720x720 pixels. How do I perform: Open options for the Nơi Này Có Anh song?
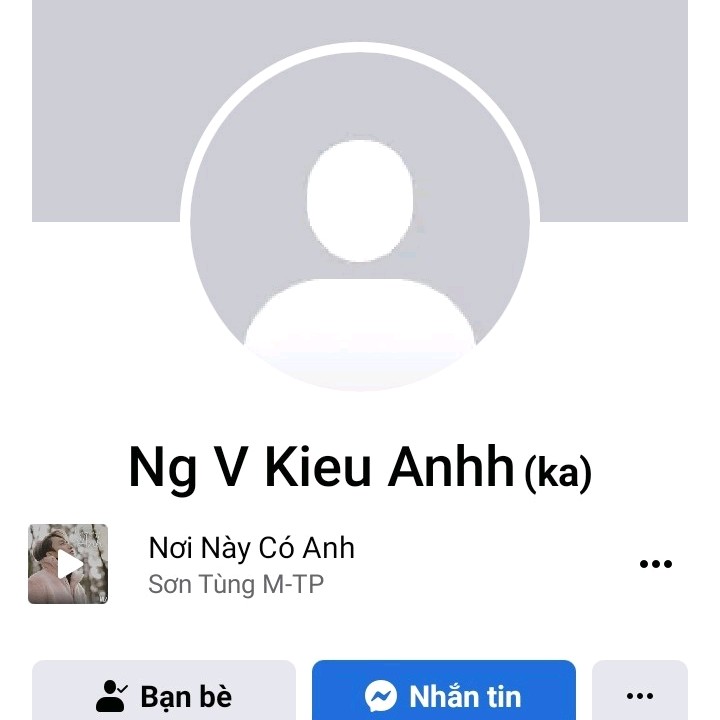pyautogui.click(x=655, y=564)
